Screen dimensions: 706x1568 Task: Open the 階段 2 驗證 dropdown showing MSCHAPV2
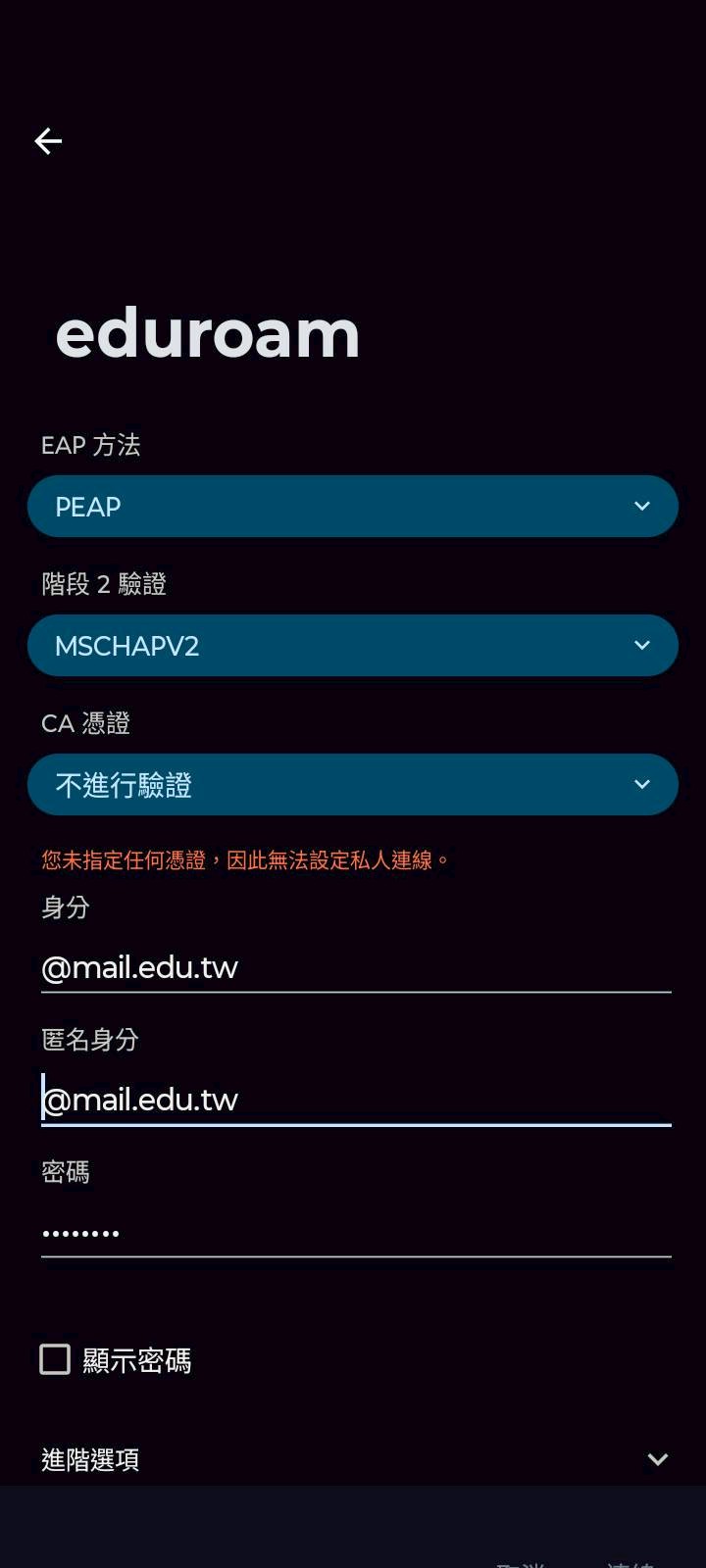click(353, 646)
